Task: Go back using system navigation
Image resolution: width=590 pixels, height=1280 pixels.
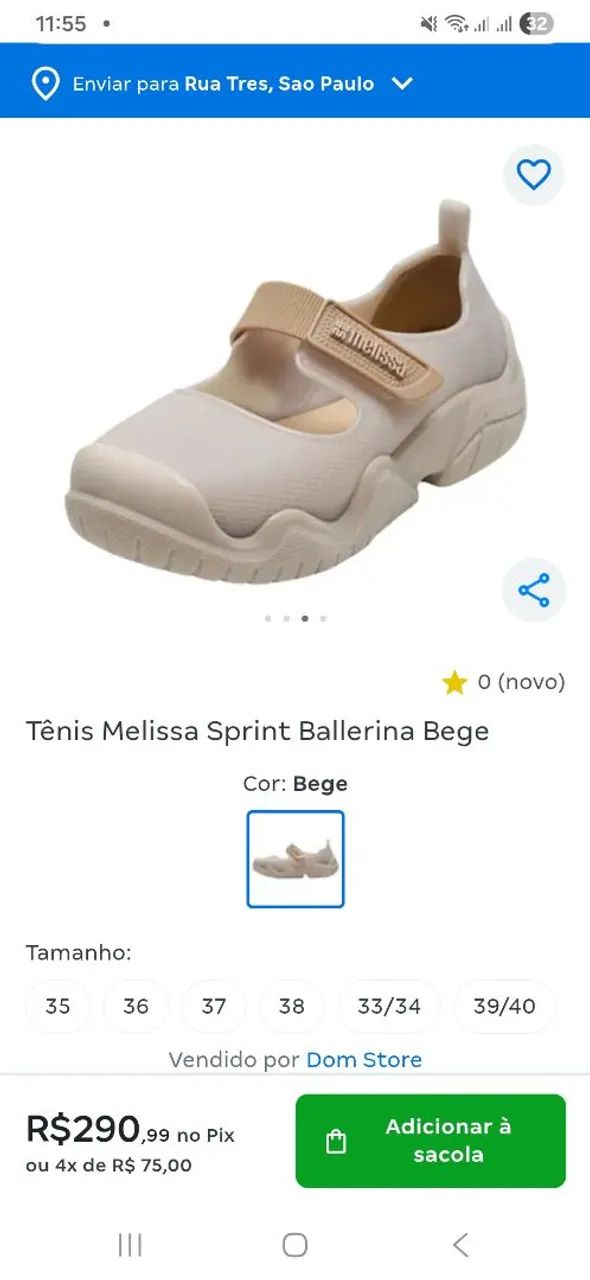Action: tap(460, 1245)
